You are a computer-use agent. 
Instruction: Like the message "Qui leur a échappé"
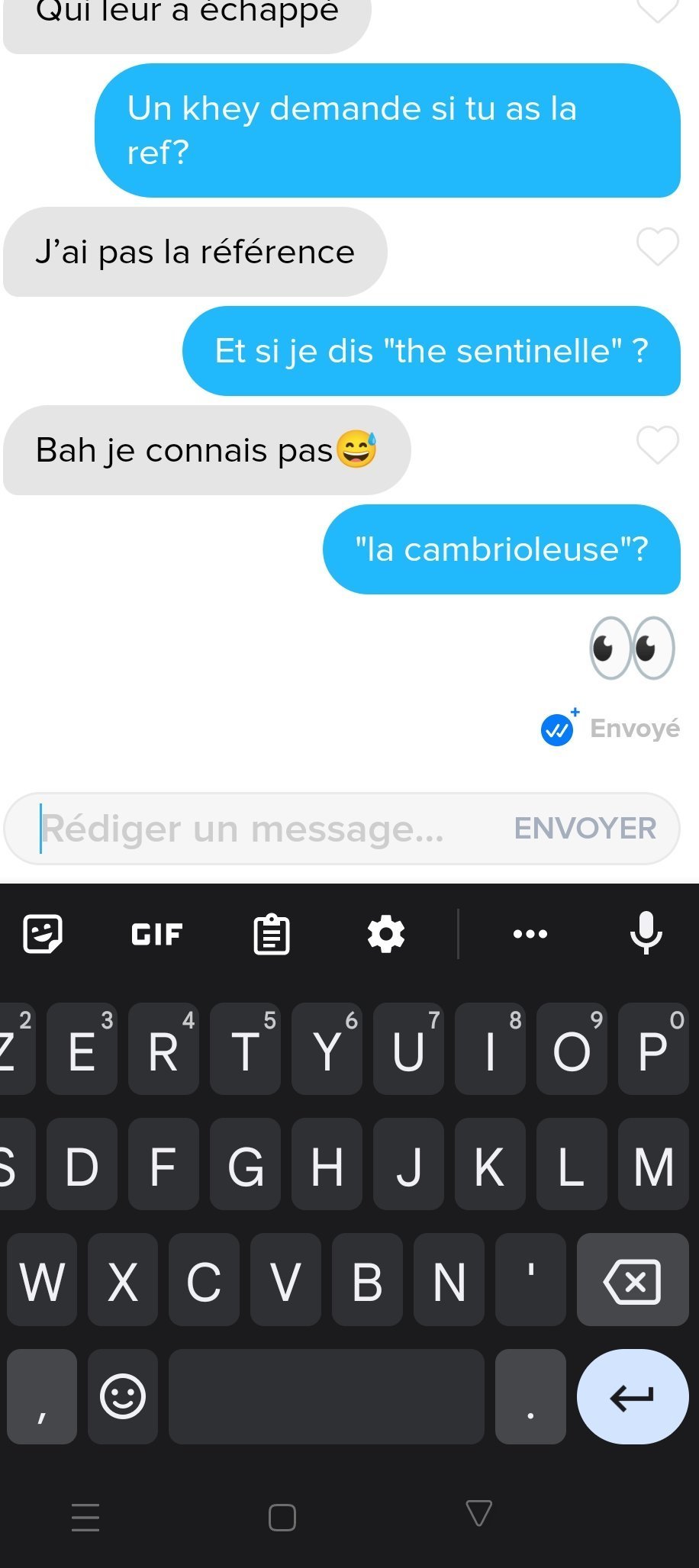click(657, 9)
